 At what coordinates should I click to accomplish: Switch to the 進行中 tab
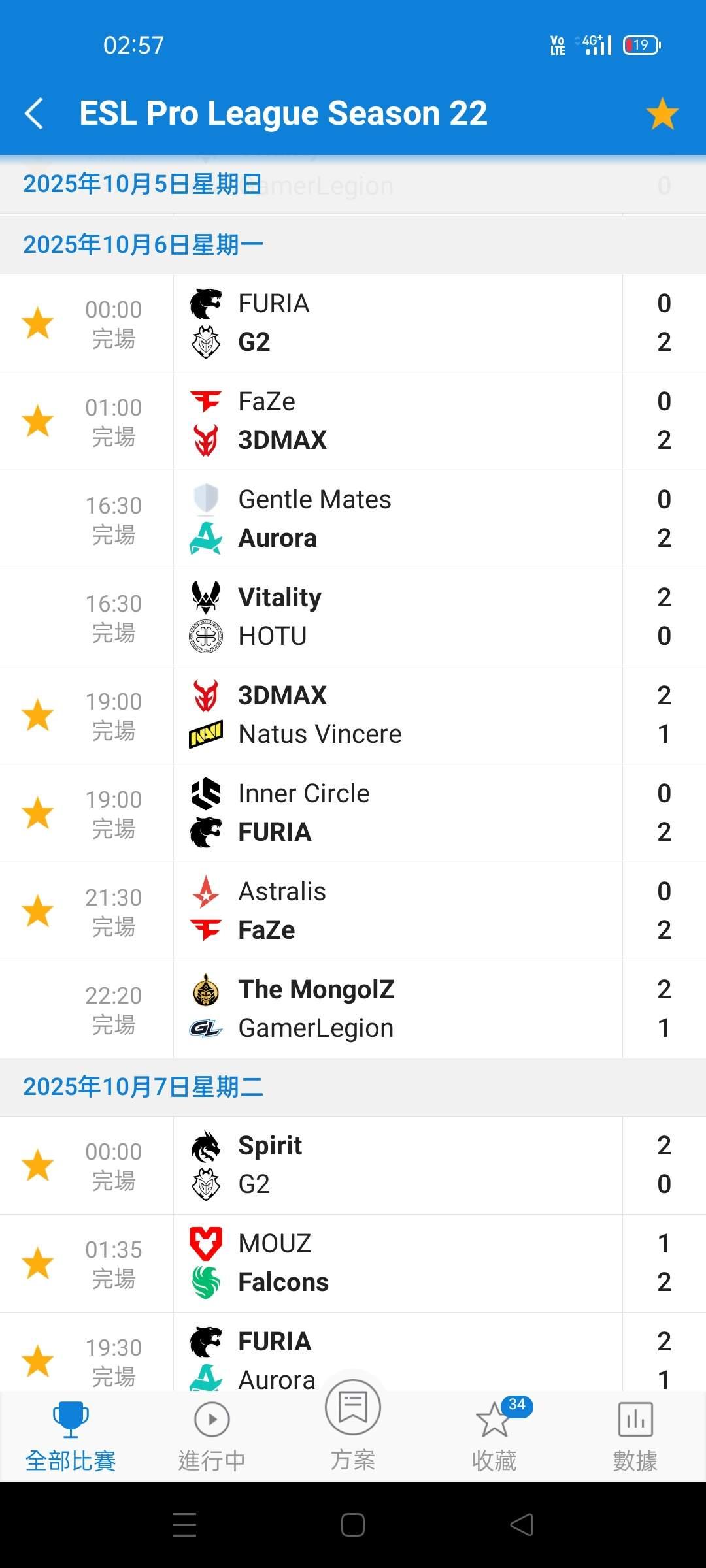coord(212,1435)
